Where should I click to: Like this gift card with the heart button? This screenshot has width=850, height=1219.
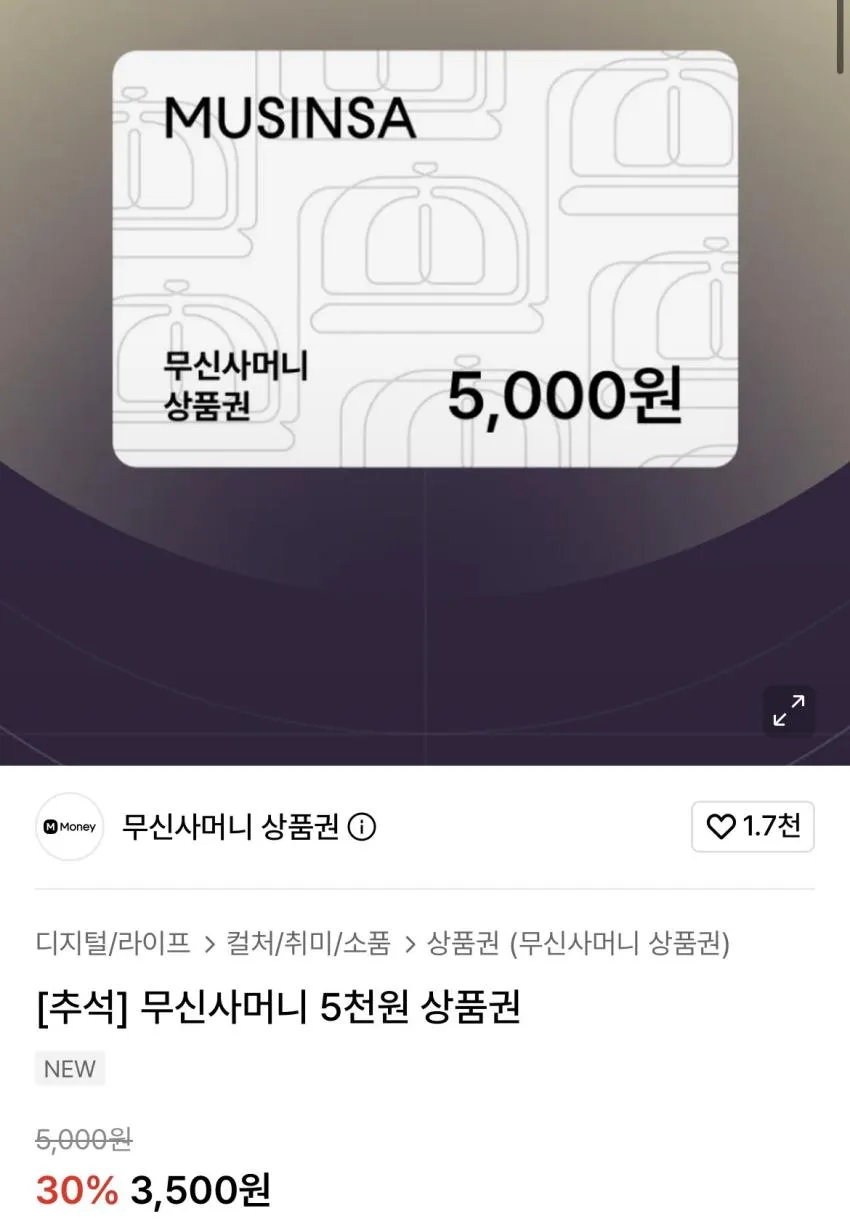coord(753,826)
